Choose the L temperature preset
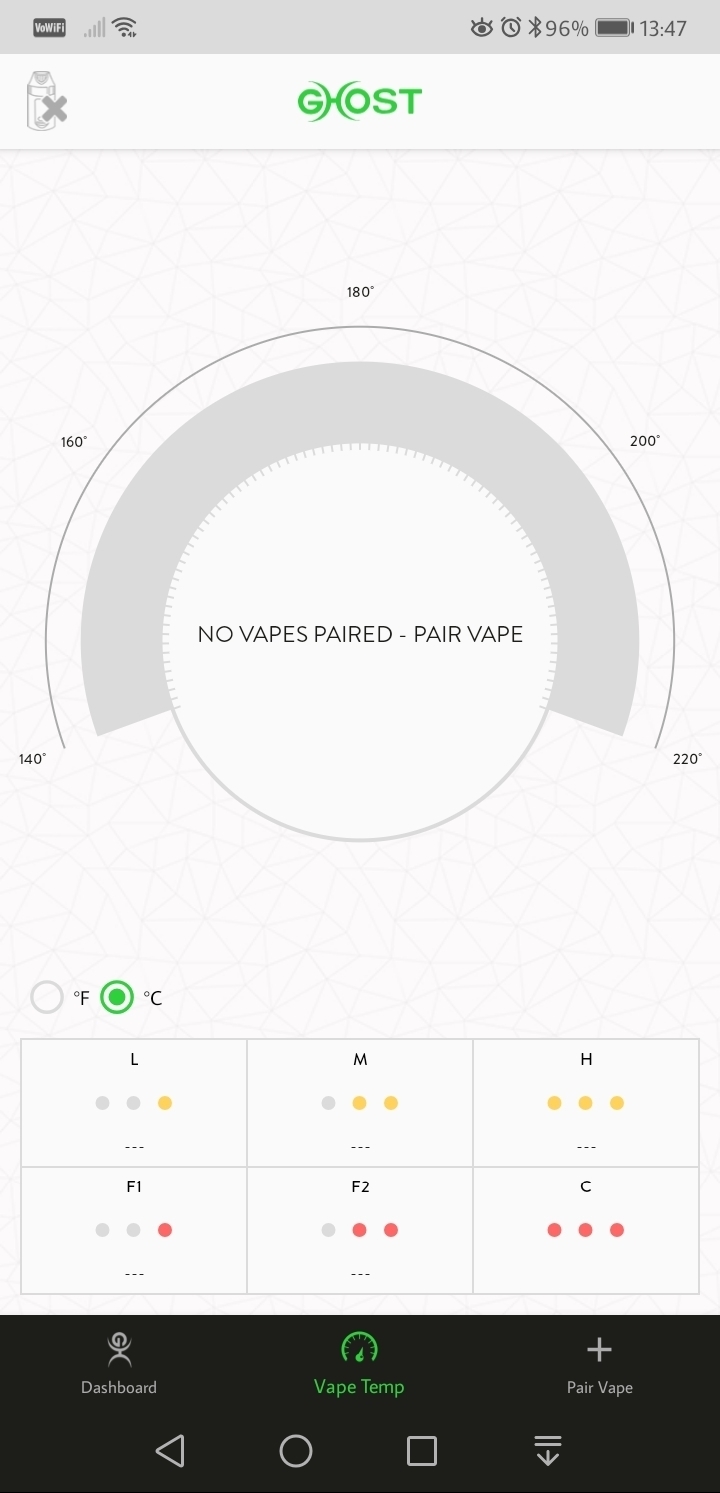This screenshot has height=1493, width=720. tap(134, 1102)
